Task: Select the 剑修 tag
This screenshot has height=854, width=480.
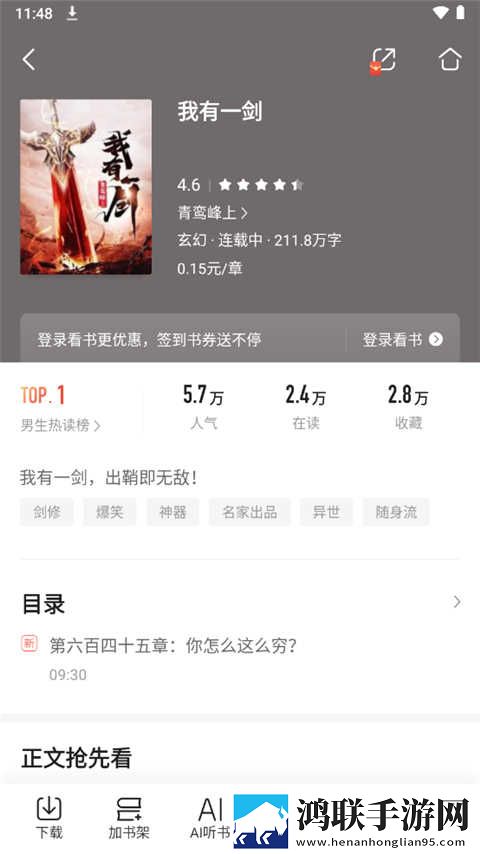Action: [47, 512]
